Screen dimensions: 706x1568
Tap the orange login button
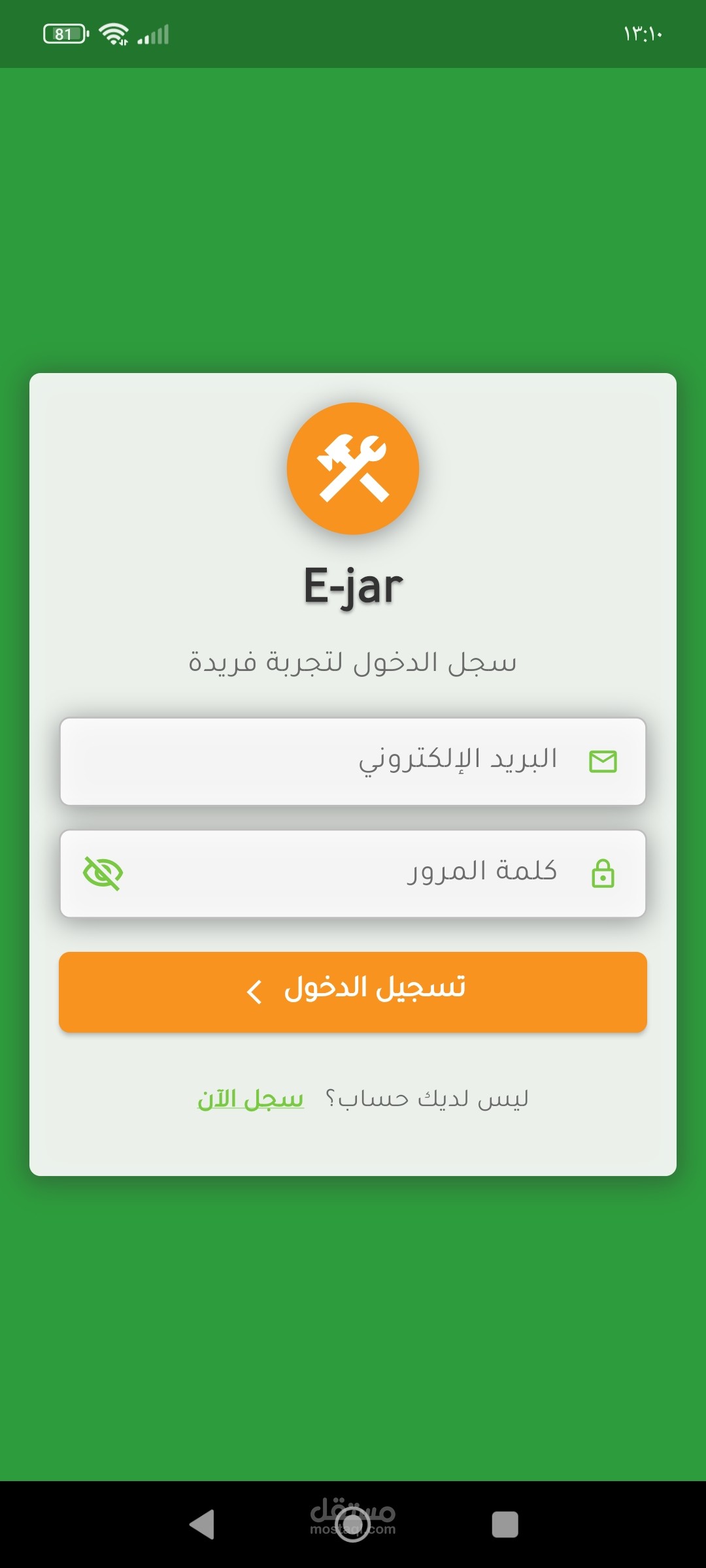tap(353, 992)
